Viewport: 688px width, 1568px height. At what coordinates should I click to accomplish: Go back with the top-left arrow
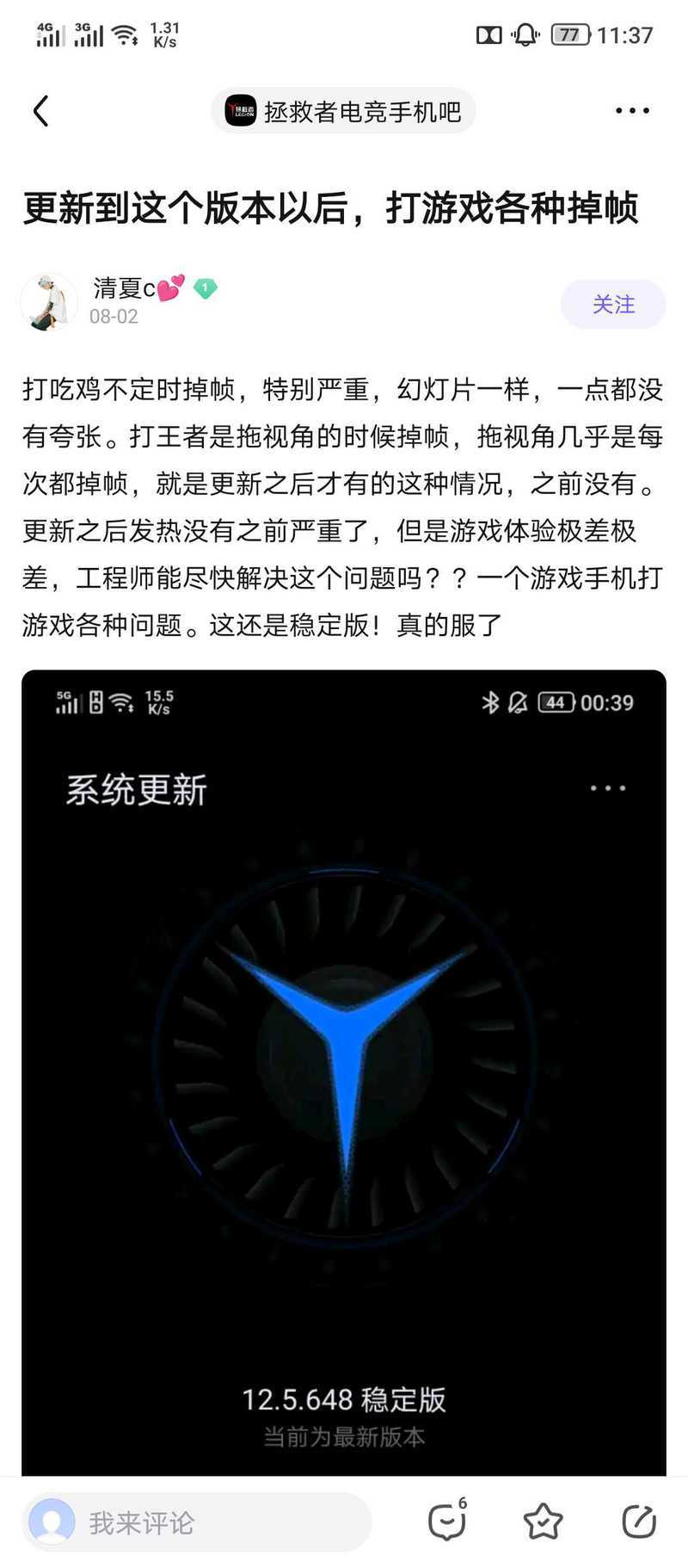click(x=40, y=111)
